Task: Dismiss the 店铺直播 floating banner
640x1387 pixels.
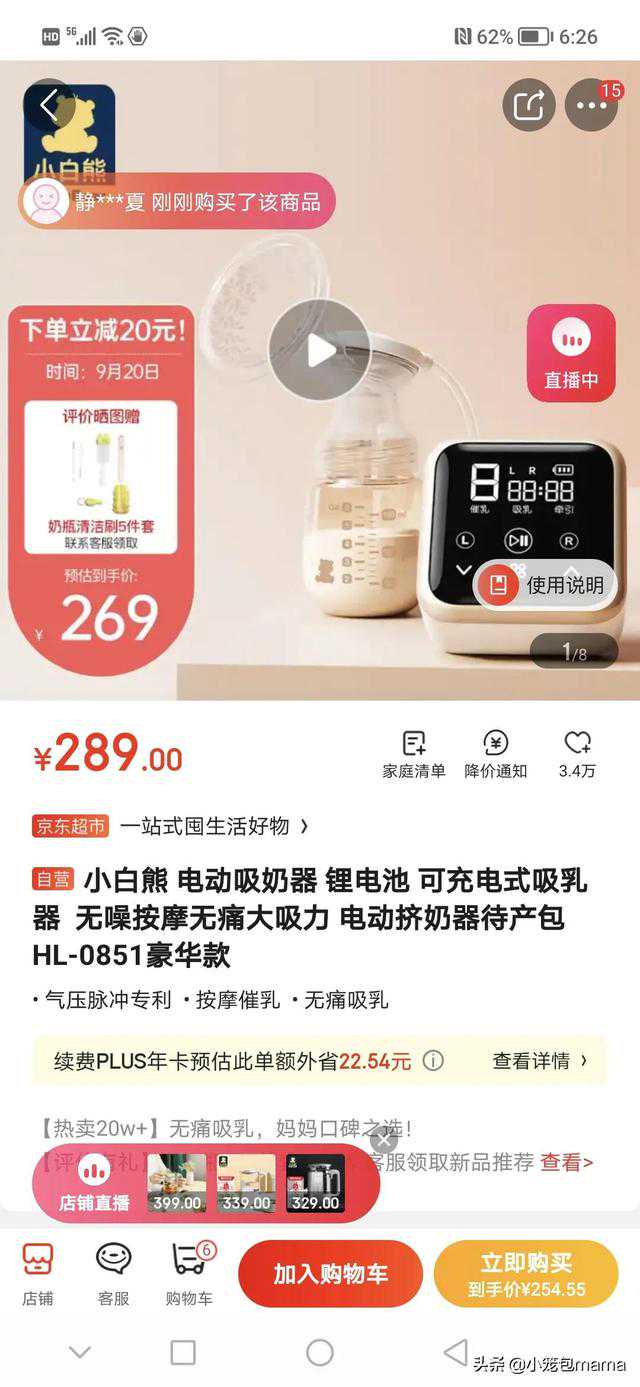Action: click(383, 1140)
